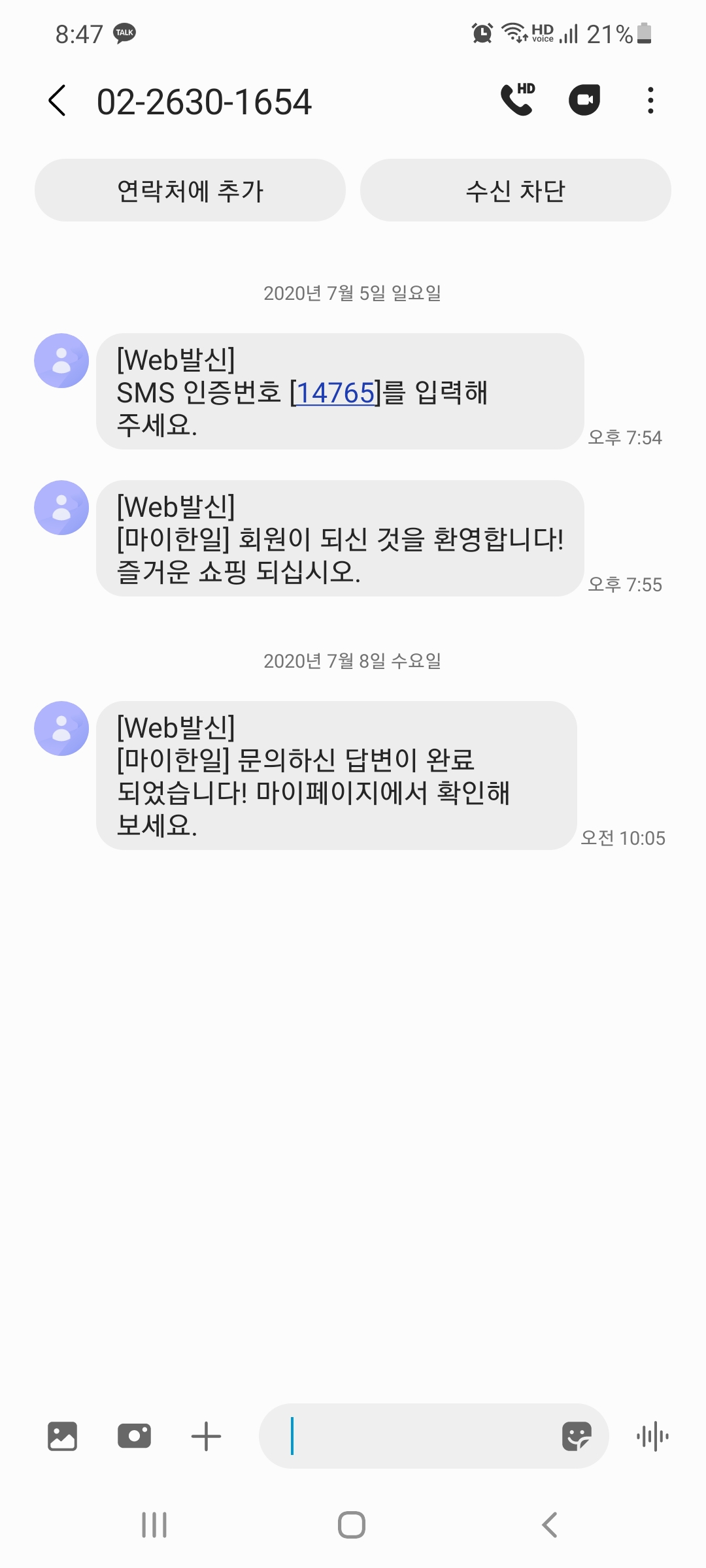Attach an image from the gallery
Screen dimensions: 706x1568
click(x=62, y=1436)
